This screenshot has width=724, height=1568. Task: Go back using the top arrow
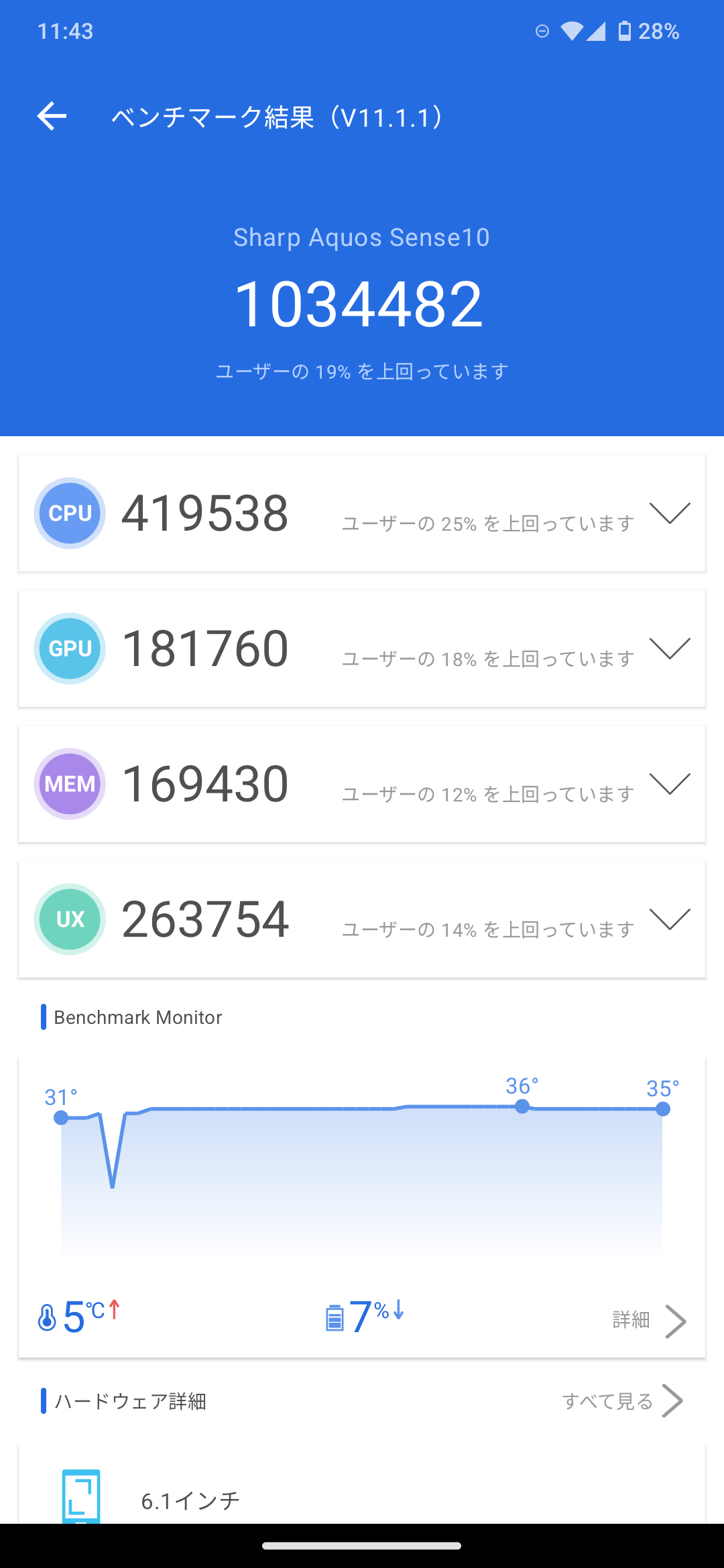click(x=52, y=117)
